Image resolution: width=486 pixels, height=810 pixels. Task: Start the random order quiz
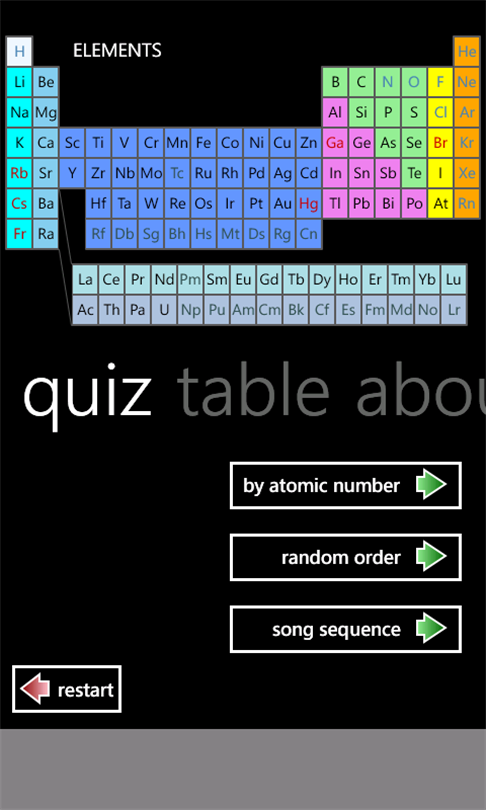(x=346, y=557)
